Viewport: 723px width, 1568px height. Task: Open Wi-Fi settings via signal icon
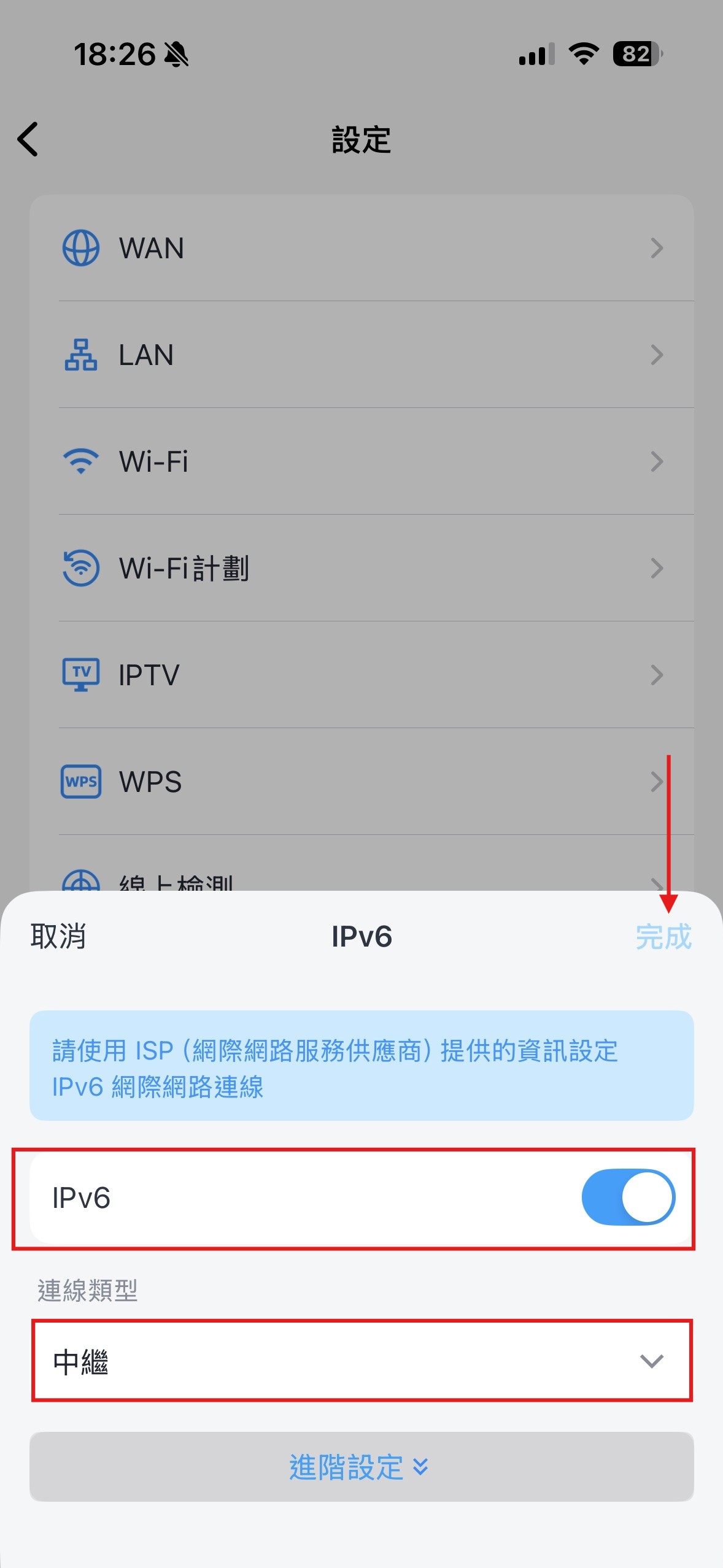80,460
